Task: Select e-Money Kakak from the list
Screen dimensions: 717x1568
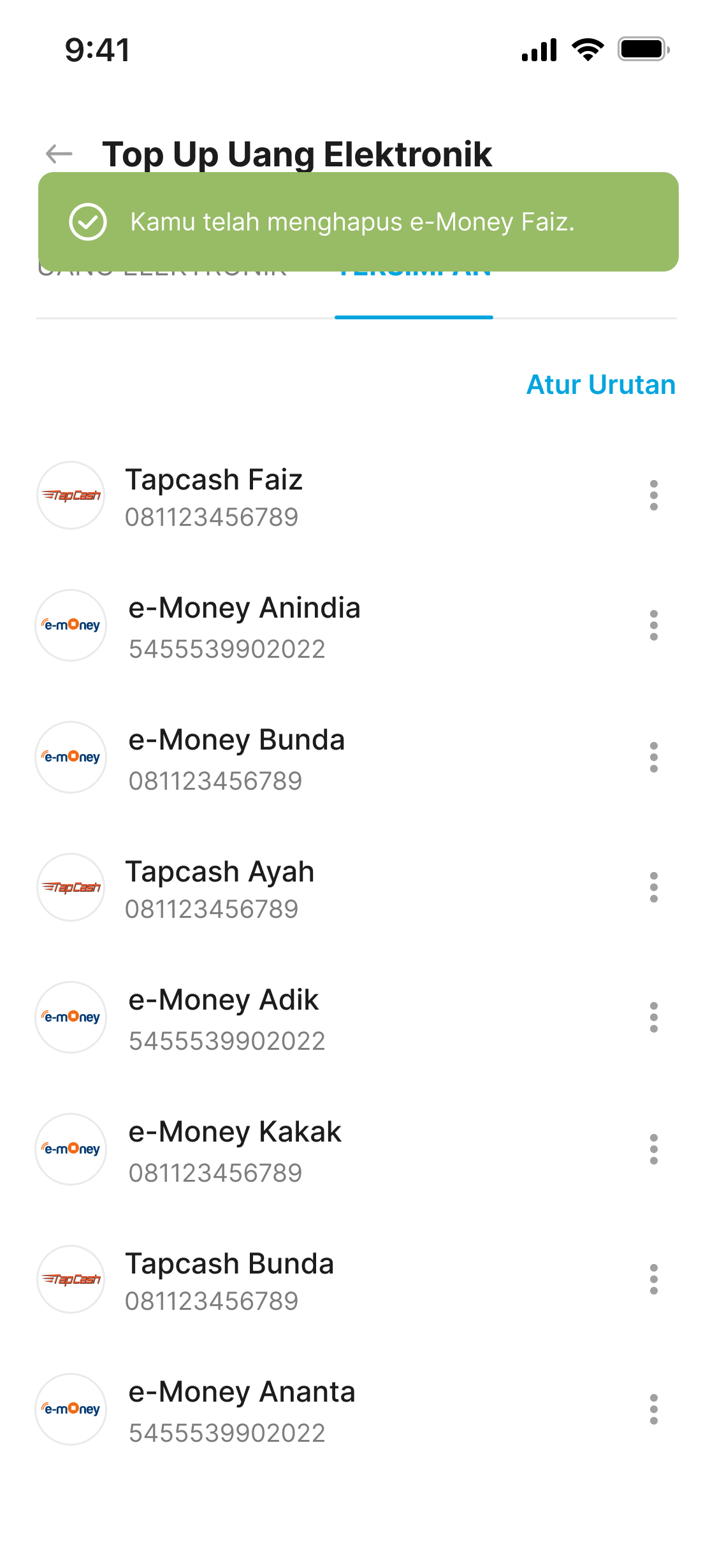Action: (331, 1149)
